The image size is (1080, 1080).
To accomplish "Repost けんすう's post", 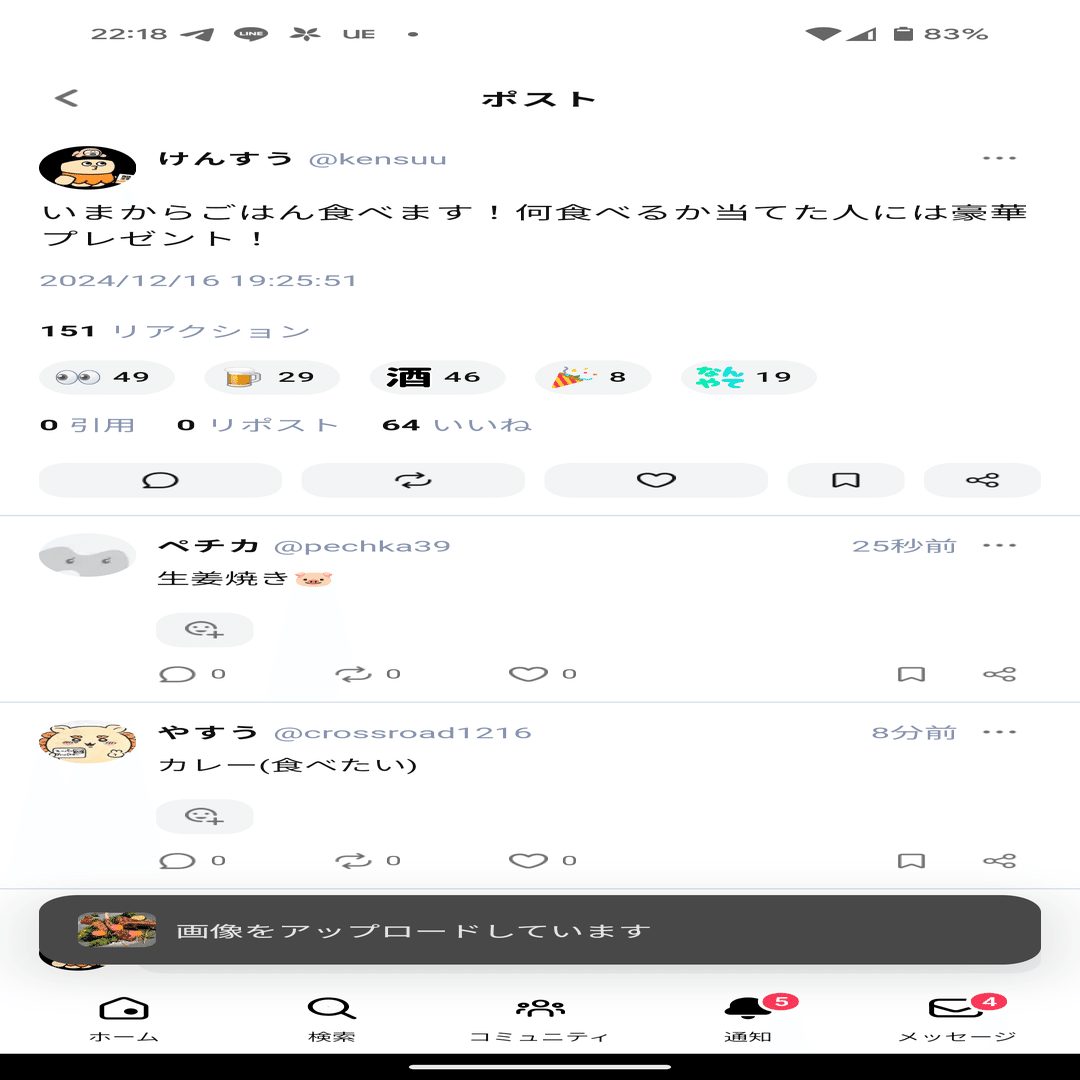I will click(x=413, y=480).
